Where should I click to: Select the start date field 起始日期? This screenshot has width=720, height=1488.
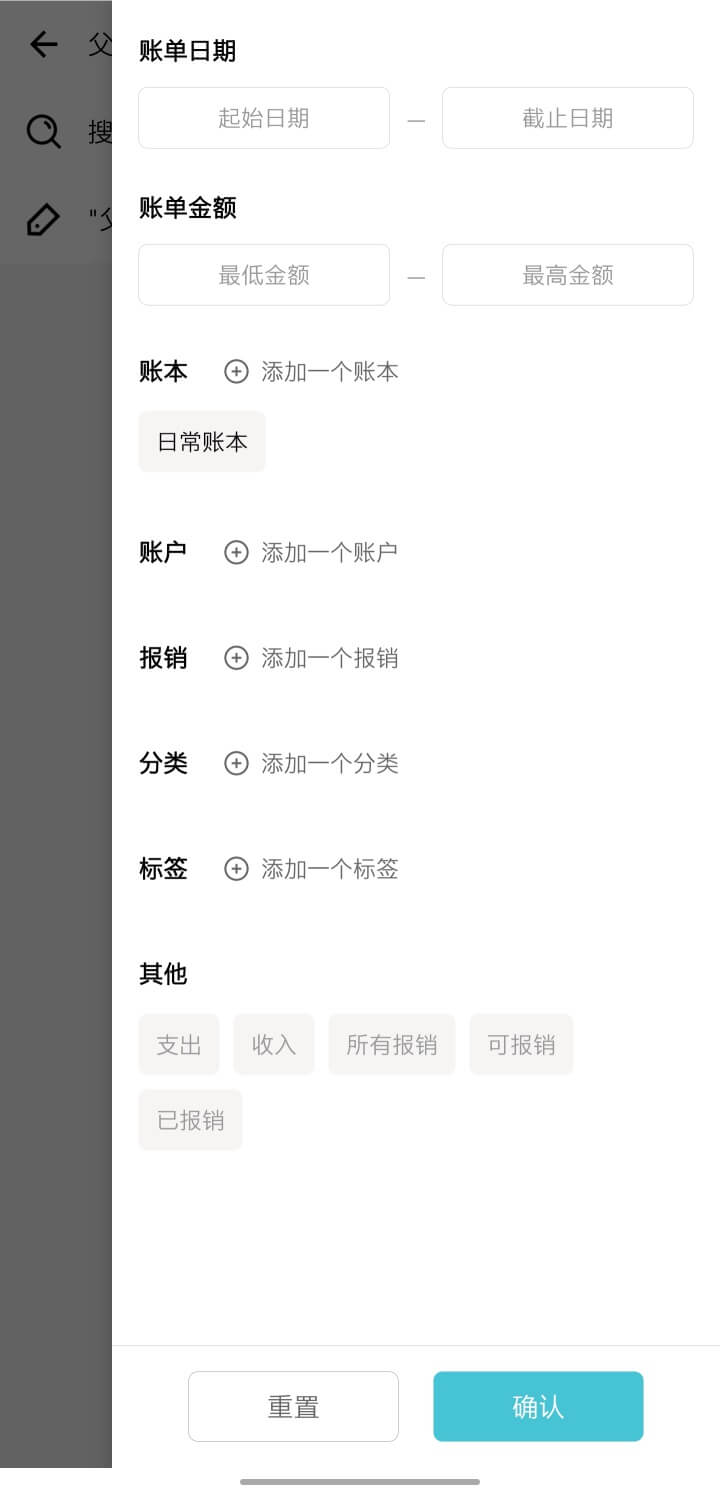click(264, 118)
